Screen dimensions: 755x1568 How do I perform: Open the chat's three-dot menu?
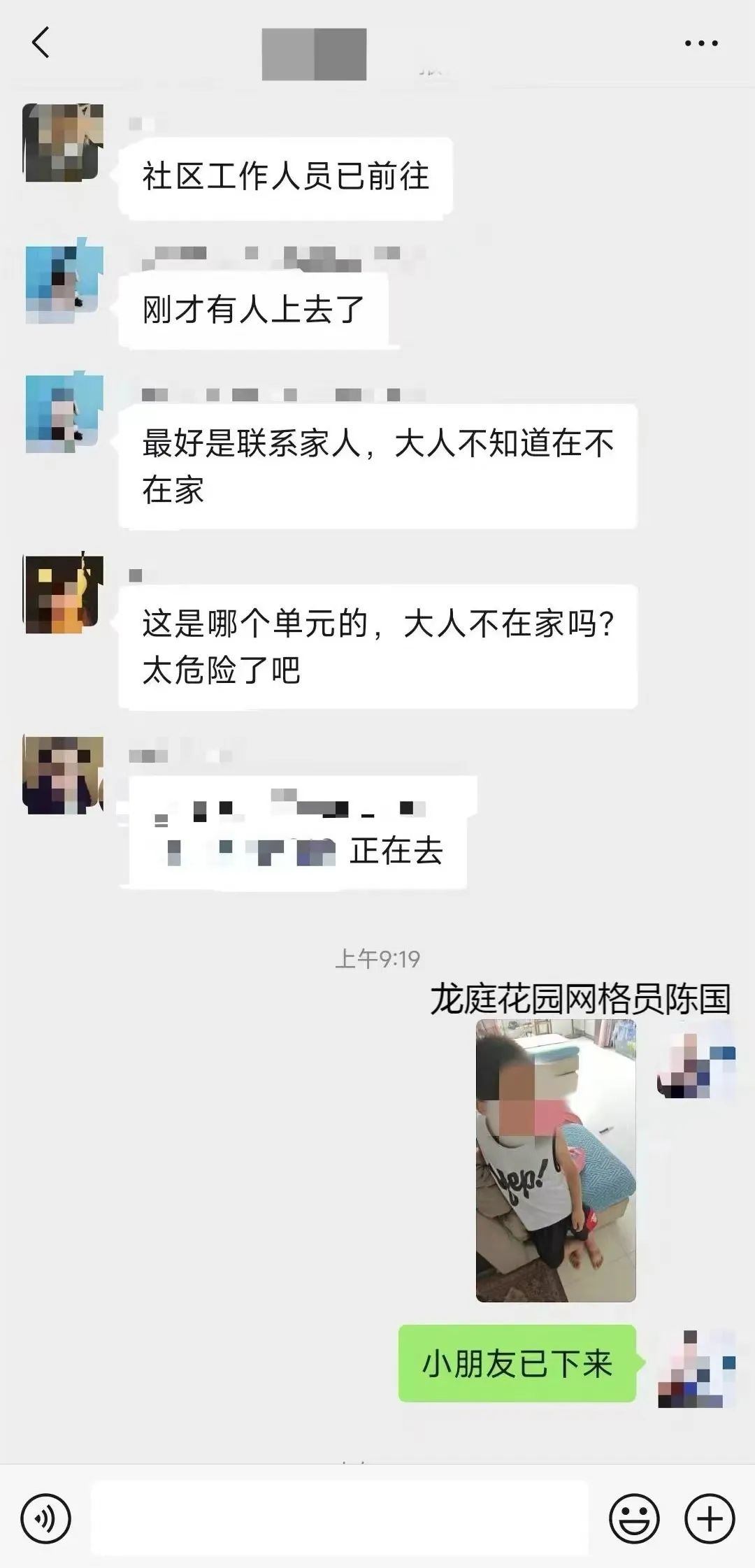(700, 43)
